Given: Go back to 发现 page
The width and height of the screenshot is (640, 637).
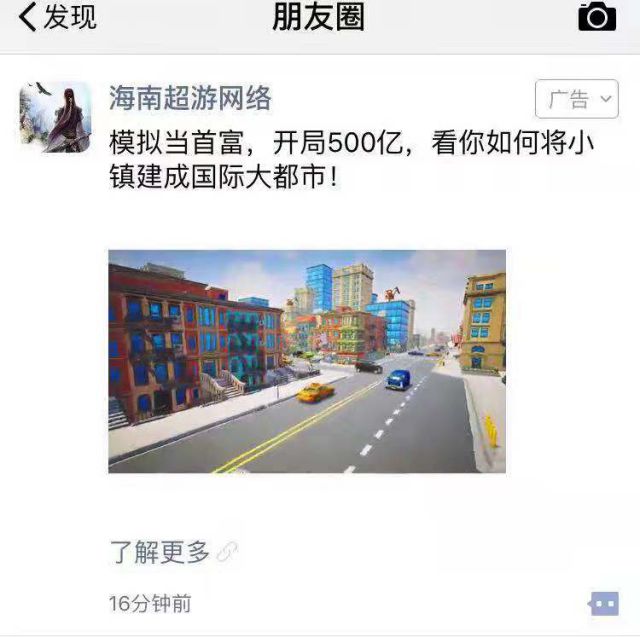Looking at the screenshot, I should pos(58,18).
